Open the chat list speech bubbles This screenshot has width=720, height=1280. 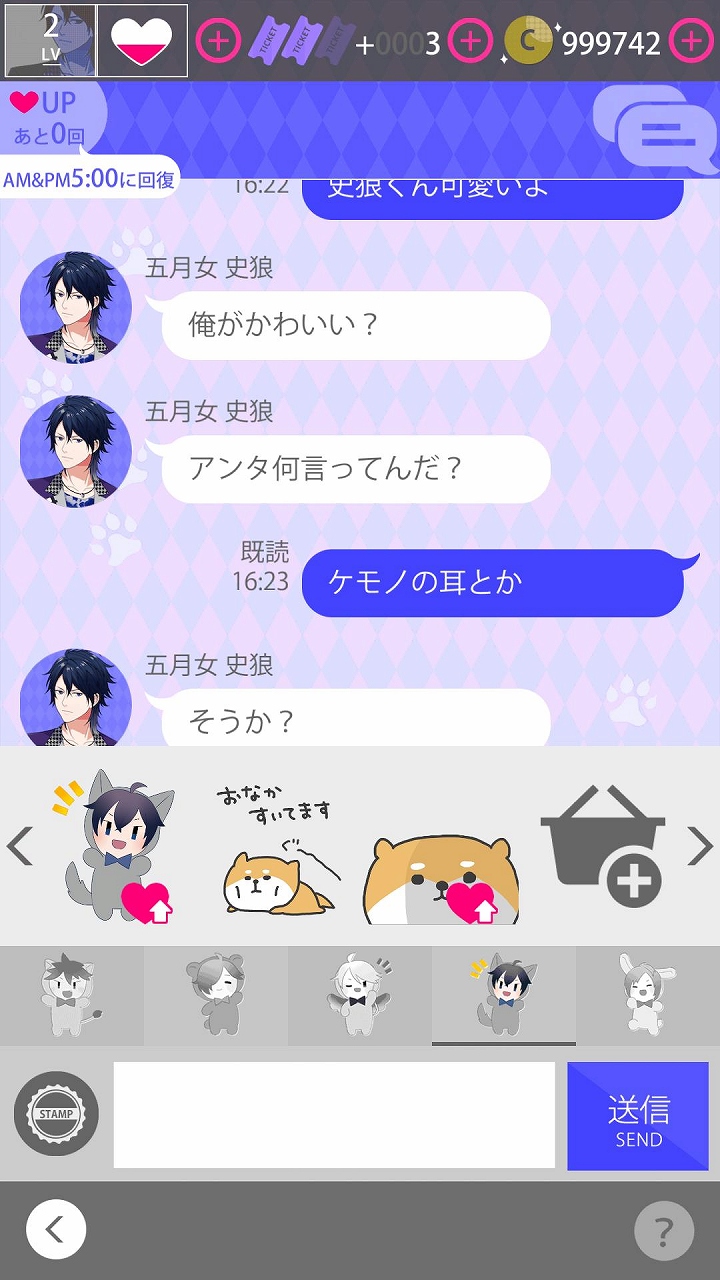[x=657, y=129]
